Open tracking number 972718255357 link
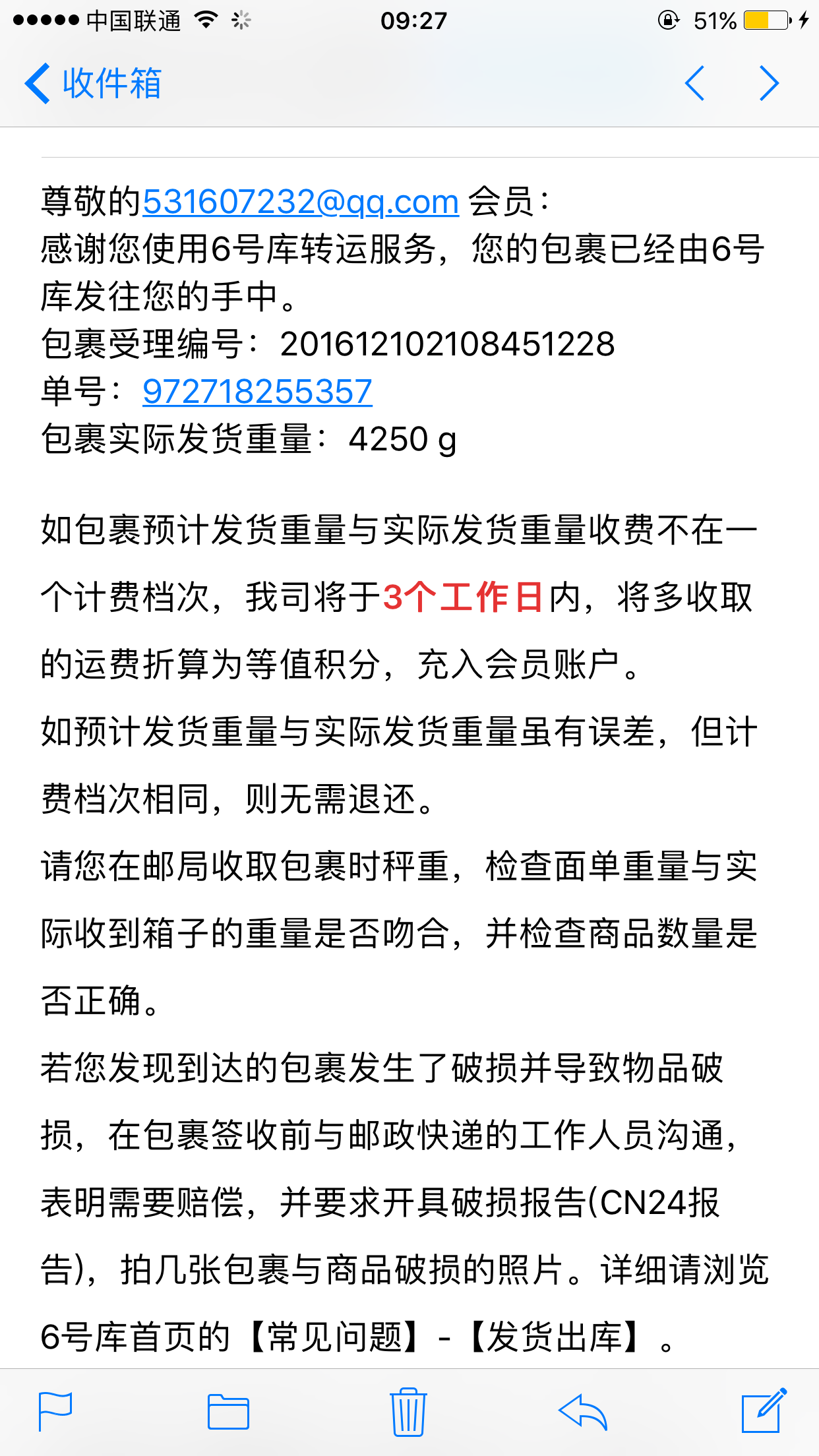 click(x=257, y=391)
